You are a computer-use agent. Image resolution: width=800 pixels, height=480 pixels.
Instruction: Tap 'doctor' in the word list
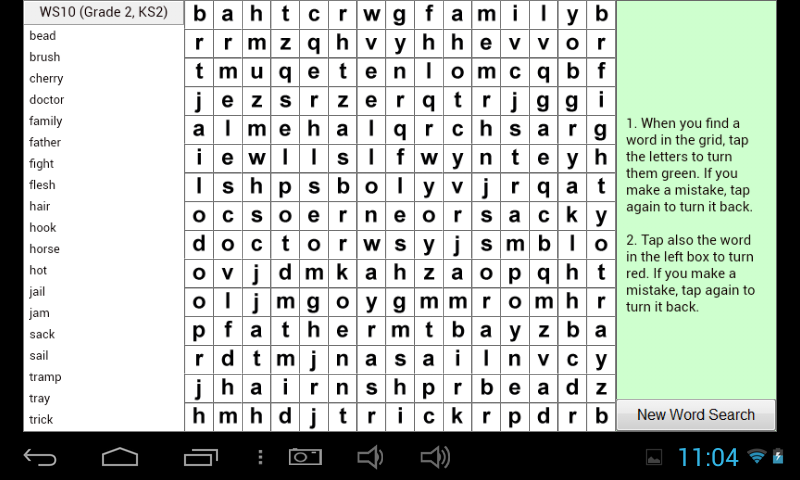coord(47,100)
